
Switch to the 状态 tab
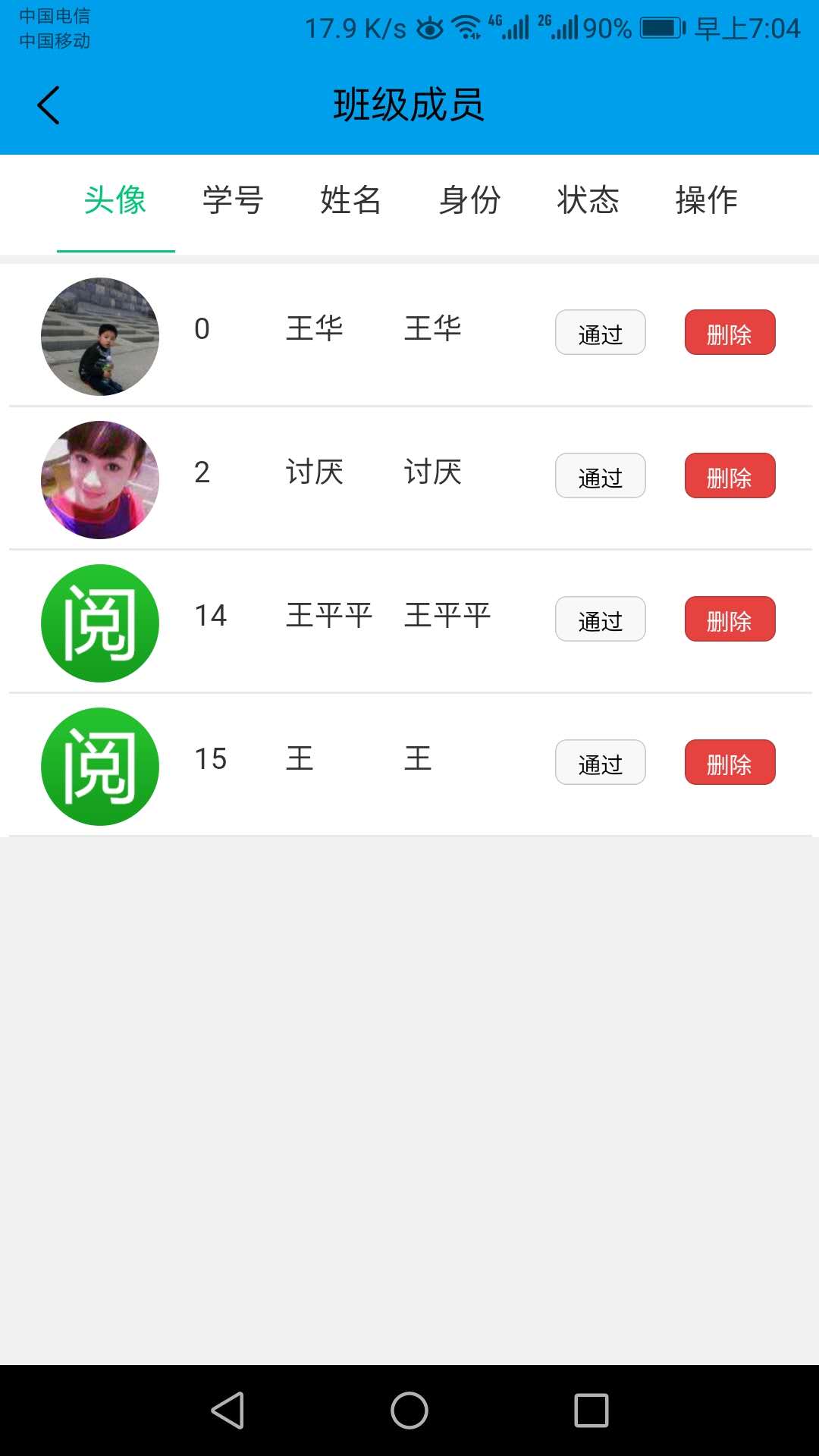[x=588, y=201]
